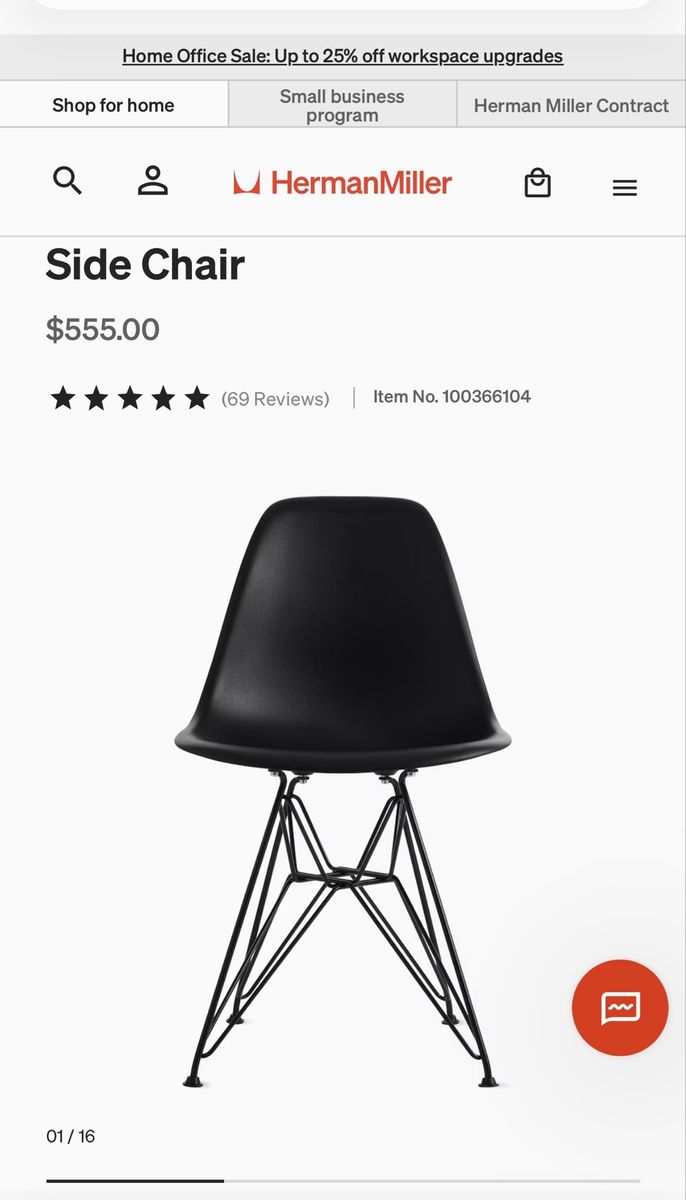The image size is (686, 1200).
Task: Open the account profile icon
Action: tap(152, 181)
